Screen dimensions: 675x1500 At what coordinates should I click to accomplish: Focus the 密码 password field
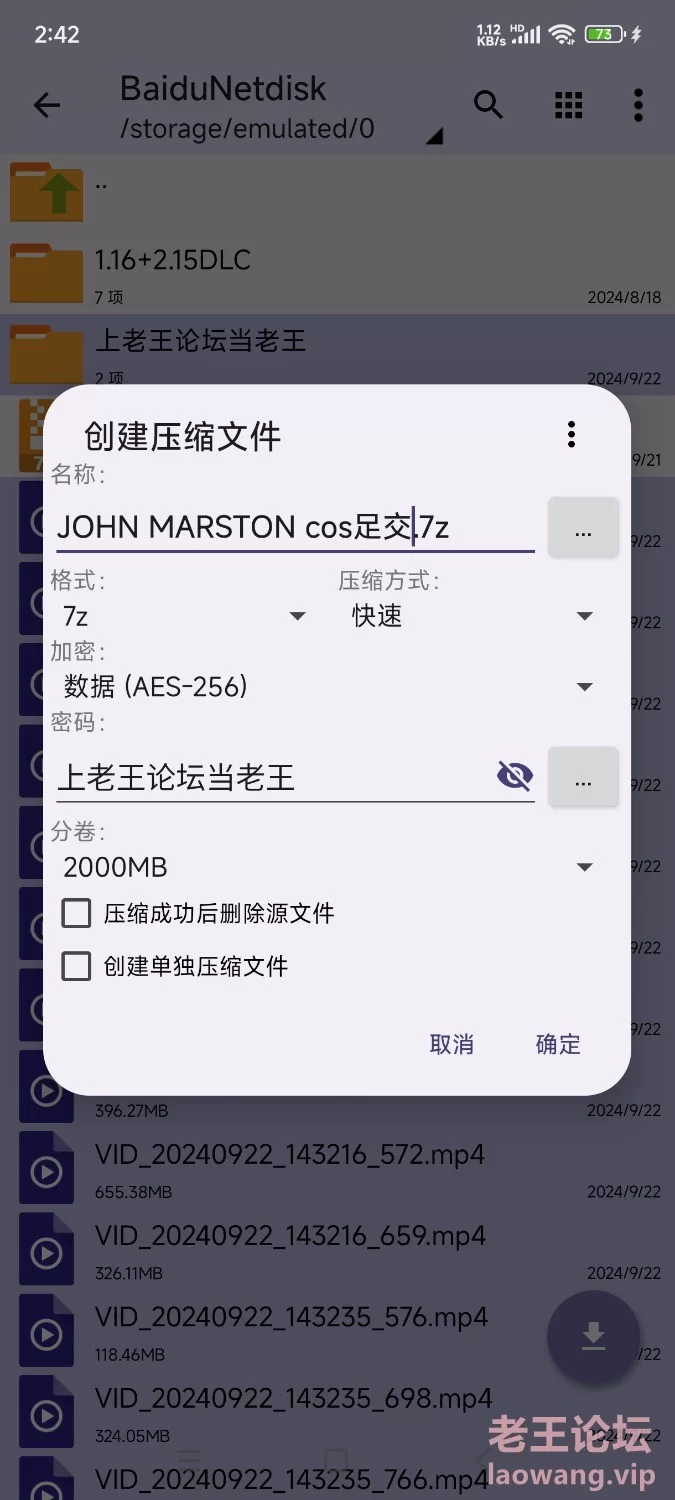click(270, 777)
